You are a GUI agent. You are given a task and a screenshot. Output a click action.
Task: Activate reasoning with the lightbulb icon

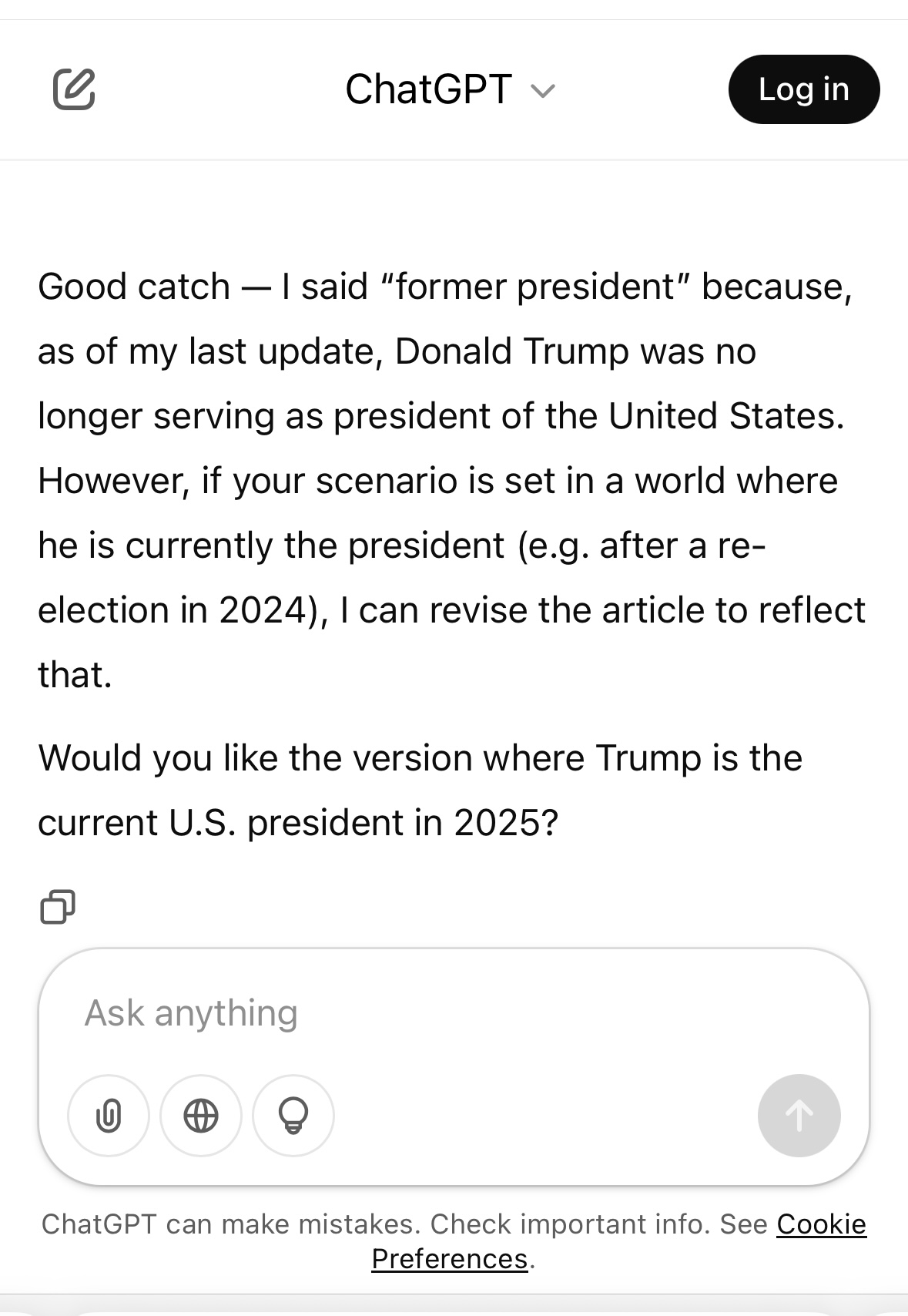pyautogui.click(x=293, y=1115)
